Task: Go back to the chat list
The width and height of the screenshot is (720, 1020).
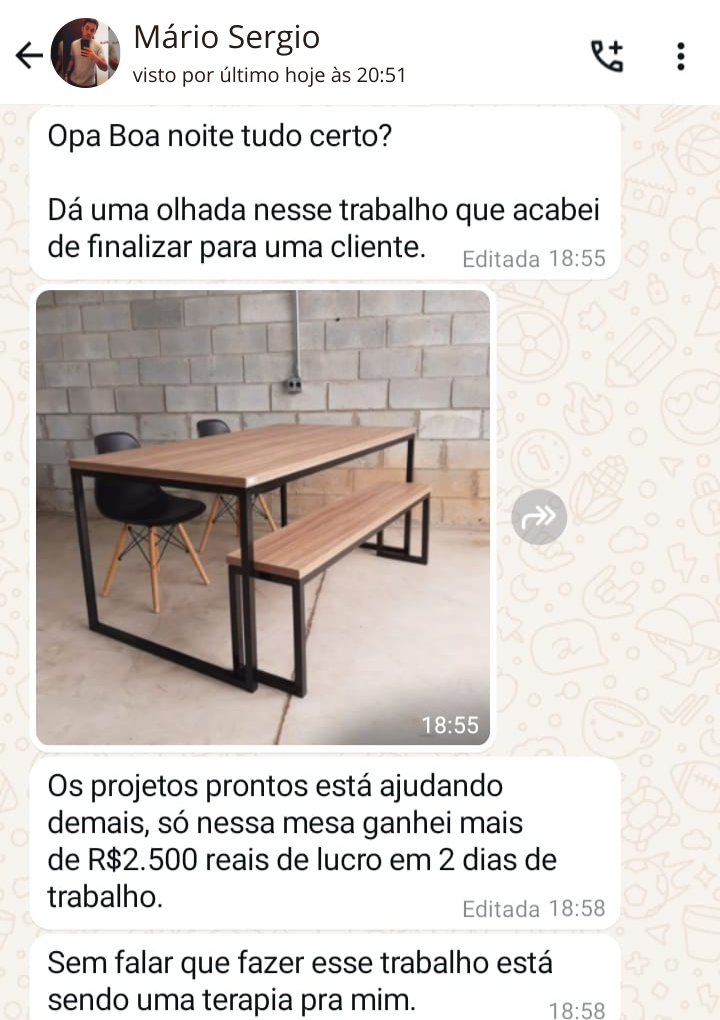Action: pos(29,55)
